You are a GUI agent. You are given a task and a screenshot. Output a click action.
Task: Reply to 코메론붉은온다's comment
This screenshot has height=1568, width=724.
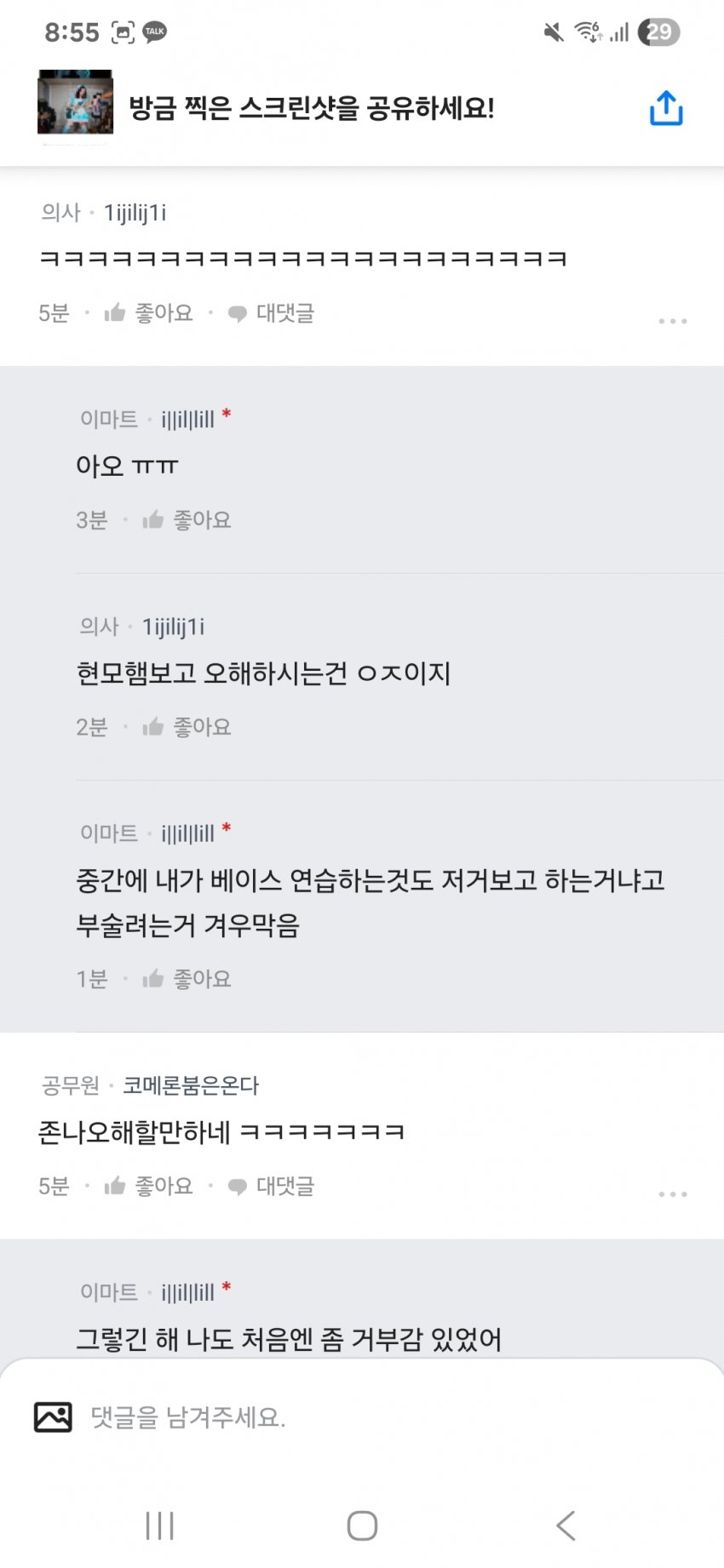(271, 1186)
